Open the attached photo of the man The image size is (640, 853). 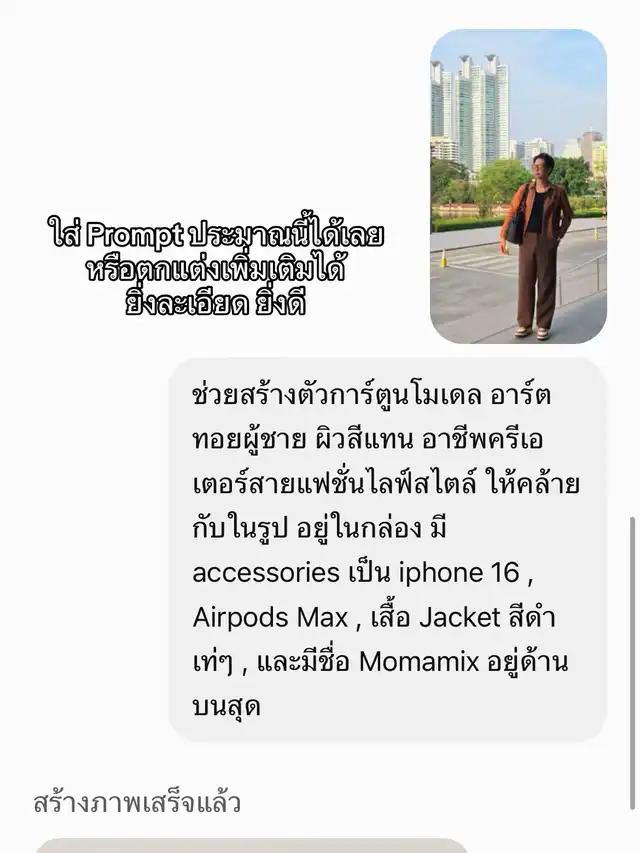[x=518, y=187]
